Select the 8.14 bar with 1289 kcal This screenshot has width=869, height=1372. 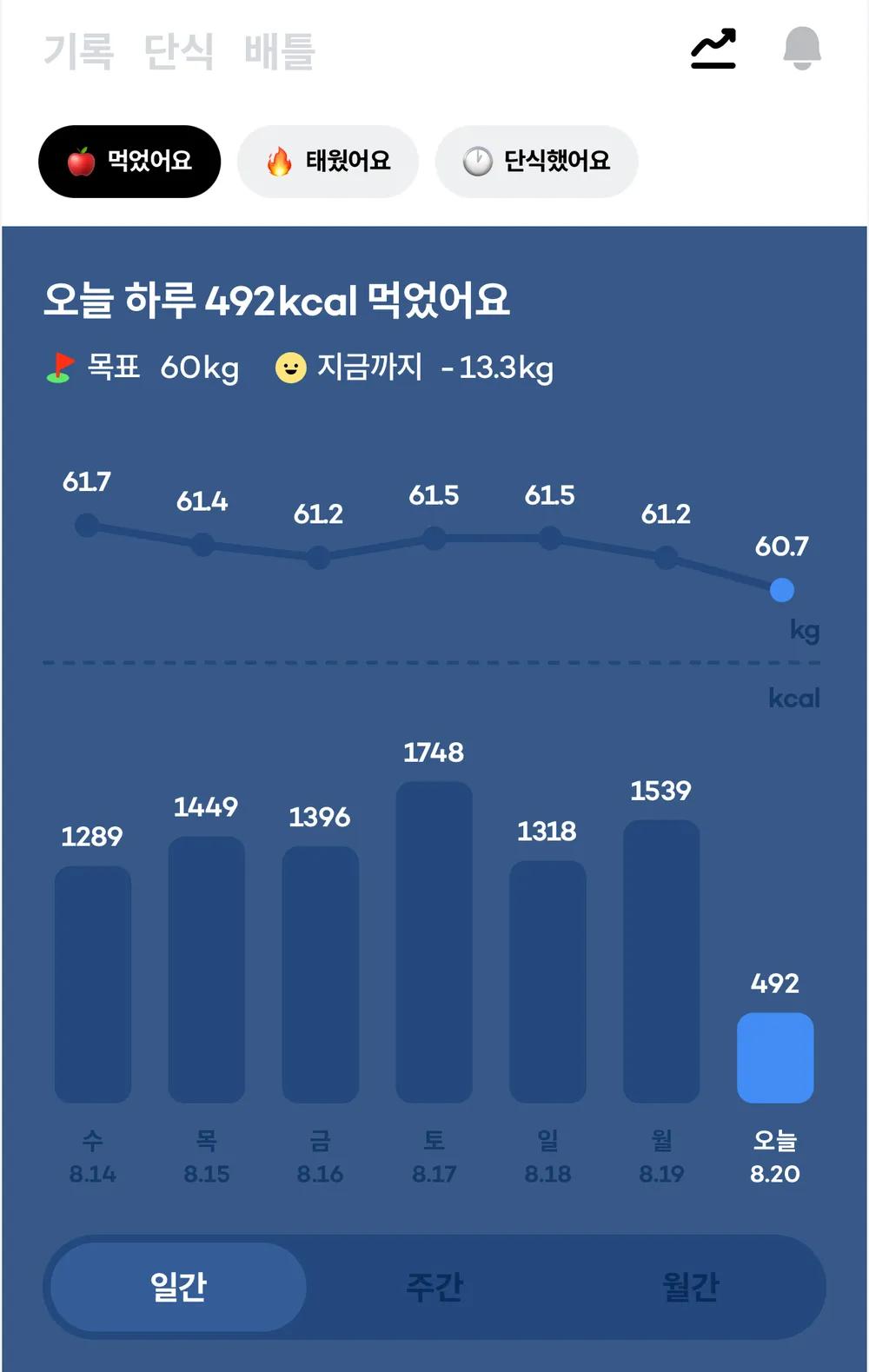coord(93,984)
